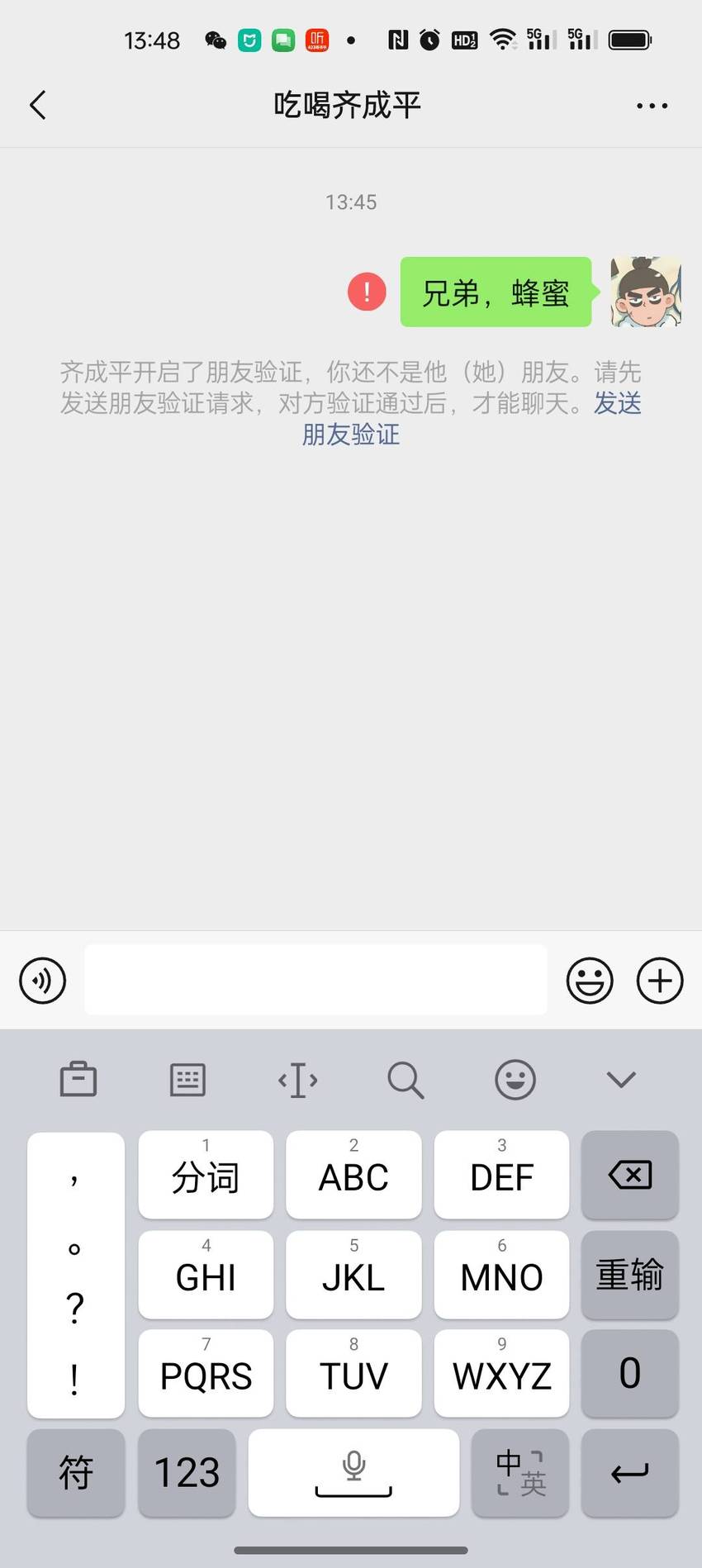
Task: Open the 符 symbols keyboard
Action: point(76,1473)
